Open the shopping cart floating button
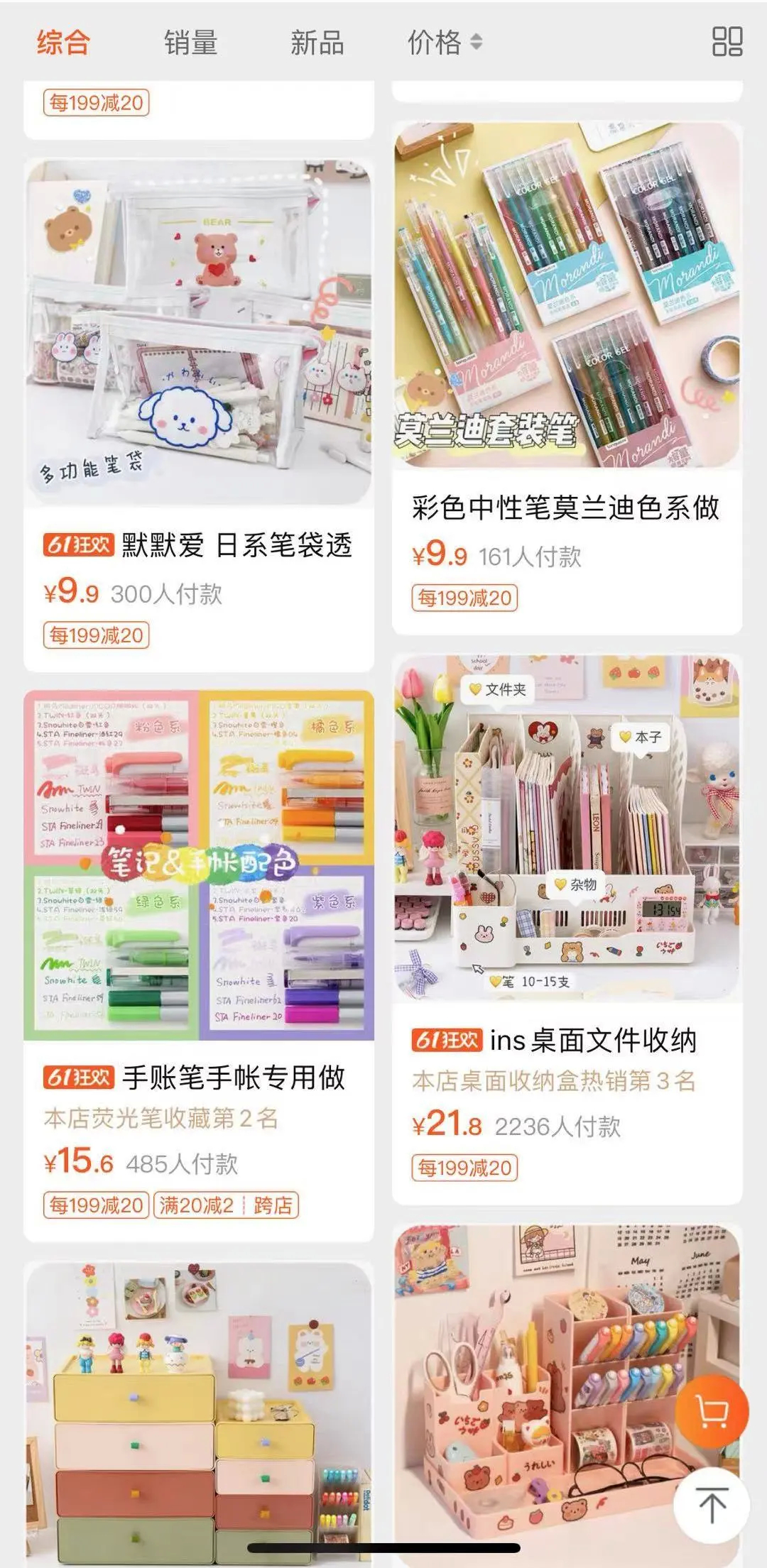Viewport: 767px width, 1568px height. [711, 1412]
